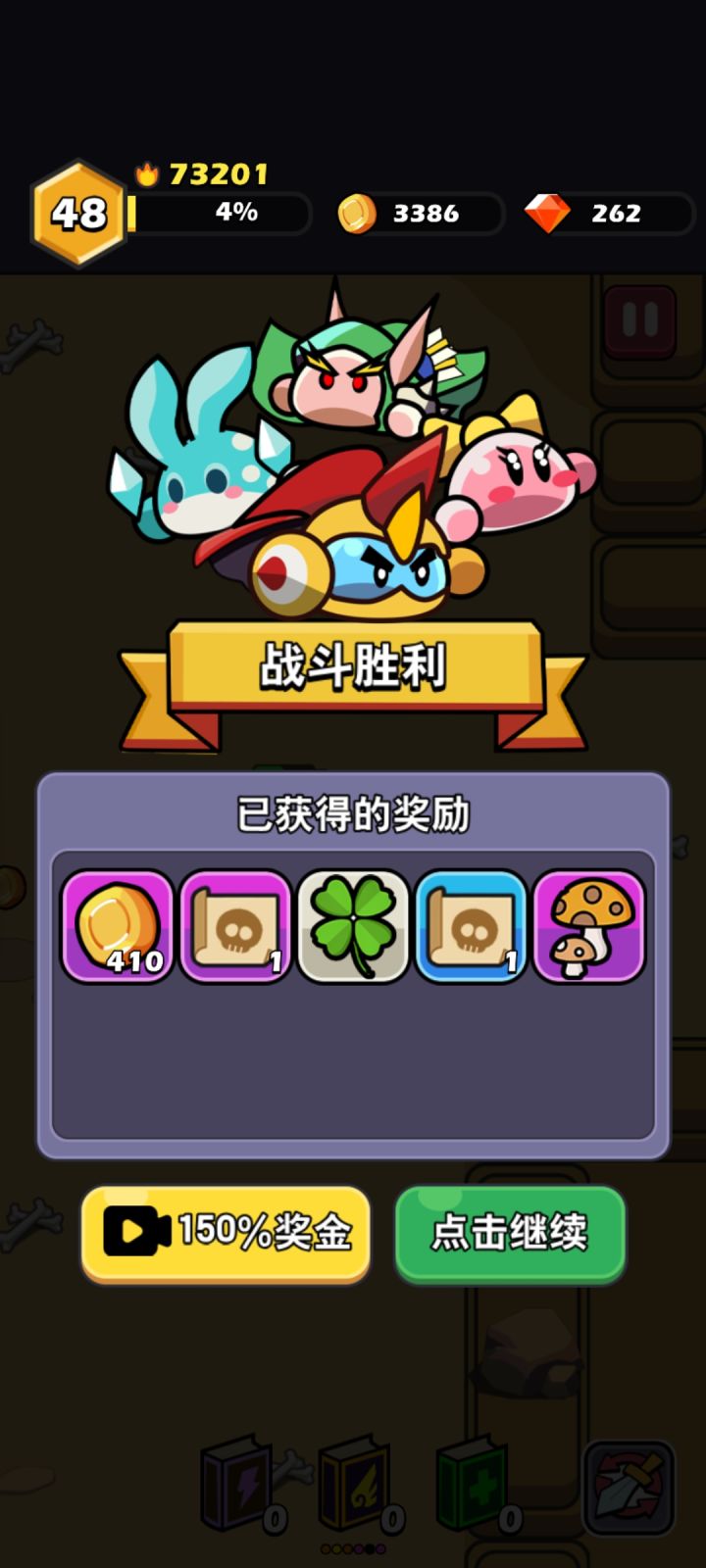Select the blue skull scroll reward
This screenshot has height=1568, width=706.
[x=470, y=926]
